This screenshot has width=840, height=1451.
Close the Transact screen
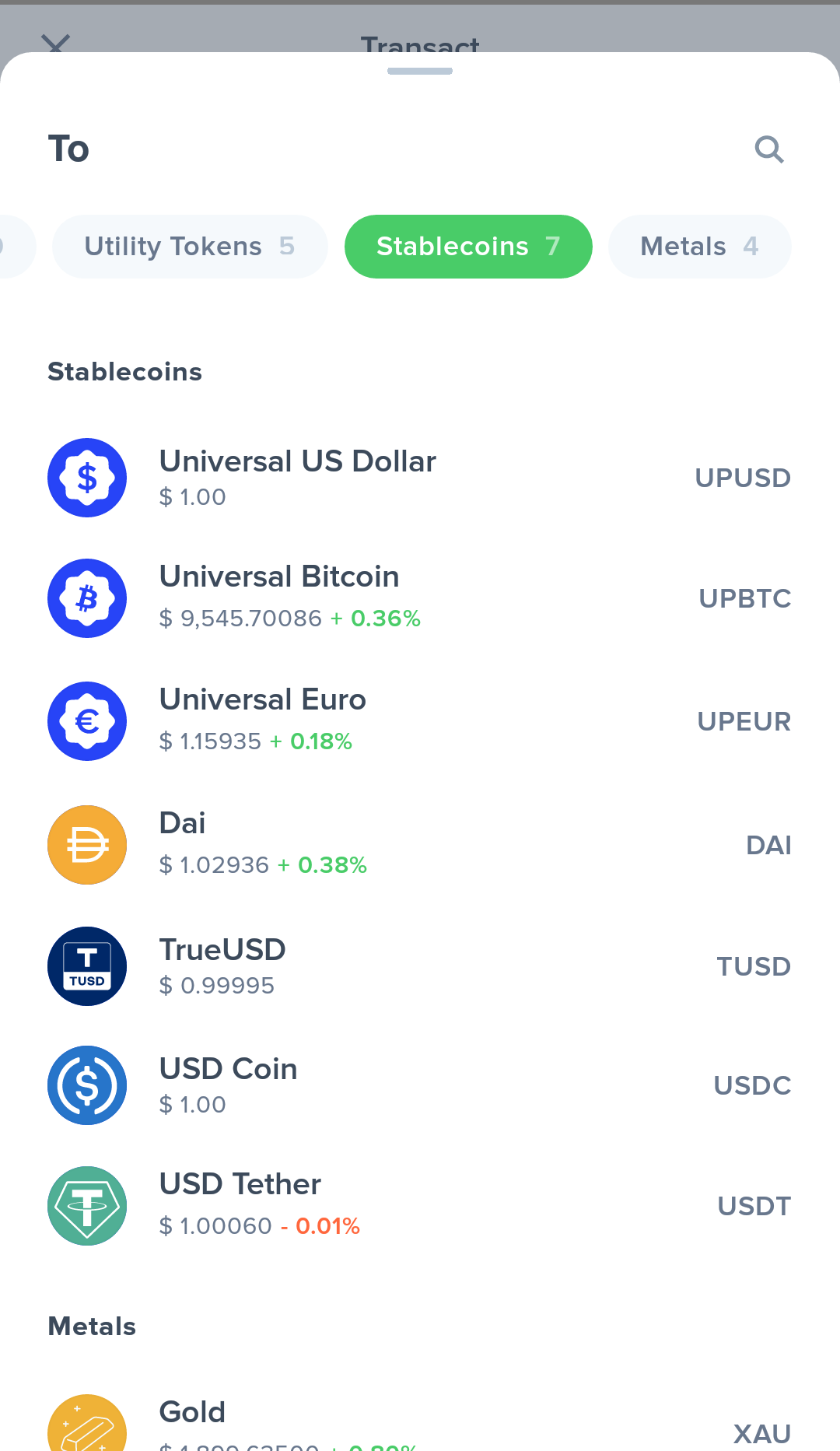pyautogui.click(x=55, y=44)
